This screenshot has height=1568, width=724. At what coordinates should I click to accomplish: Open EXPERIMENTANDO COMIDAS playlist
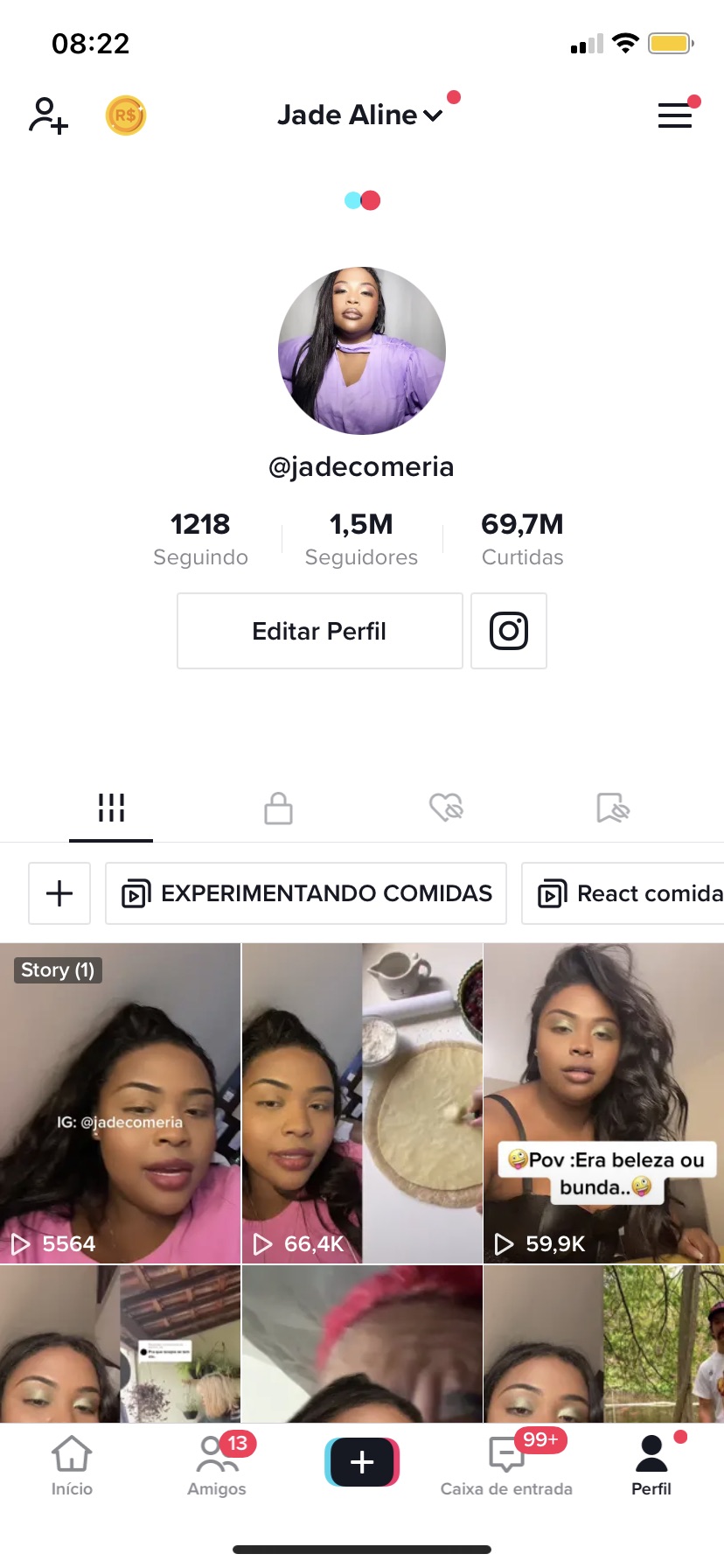tap(306, 893)
